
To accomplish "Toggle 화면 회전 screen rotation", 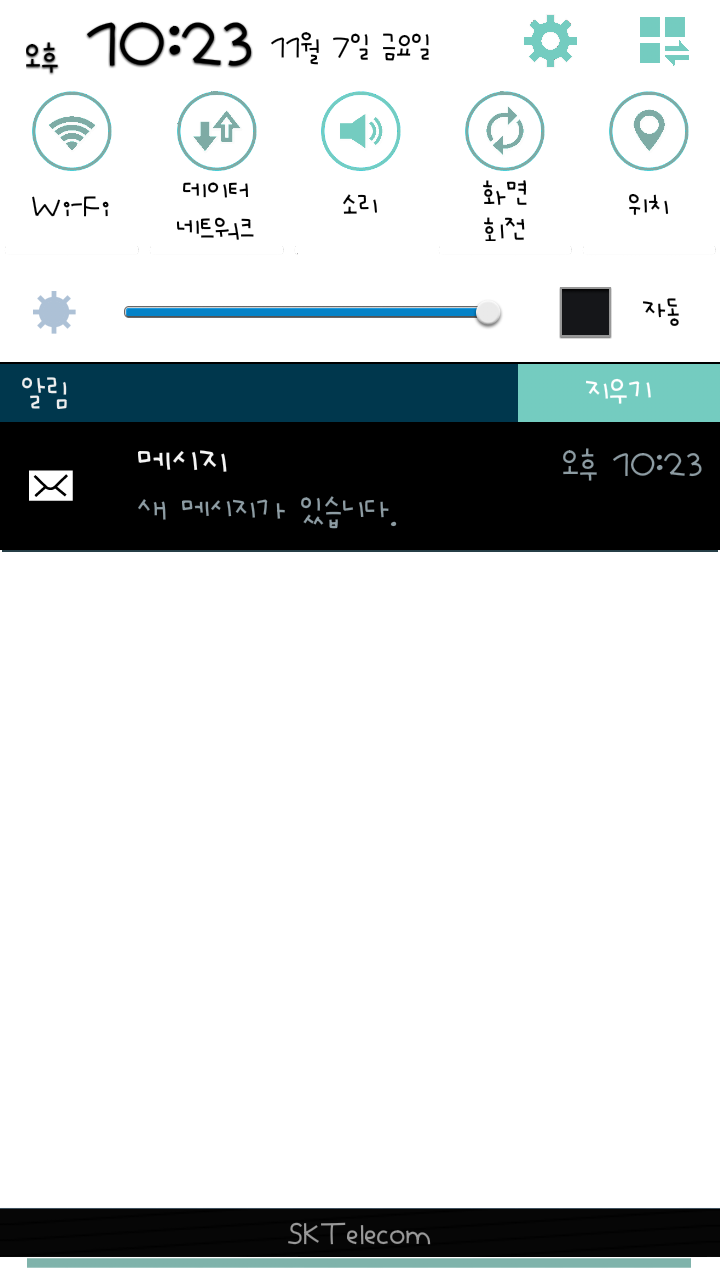I will 504,131.
